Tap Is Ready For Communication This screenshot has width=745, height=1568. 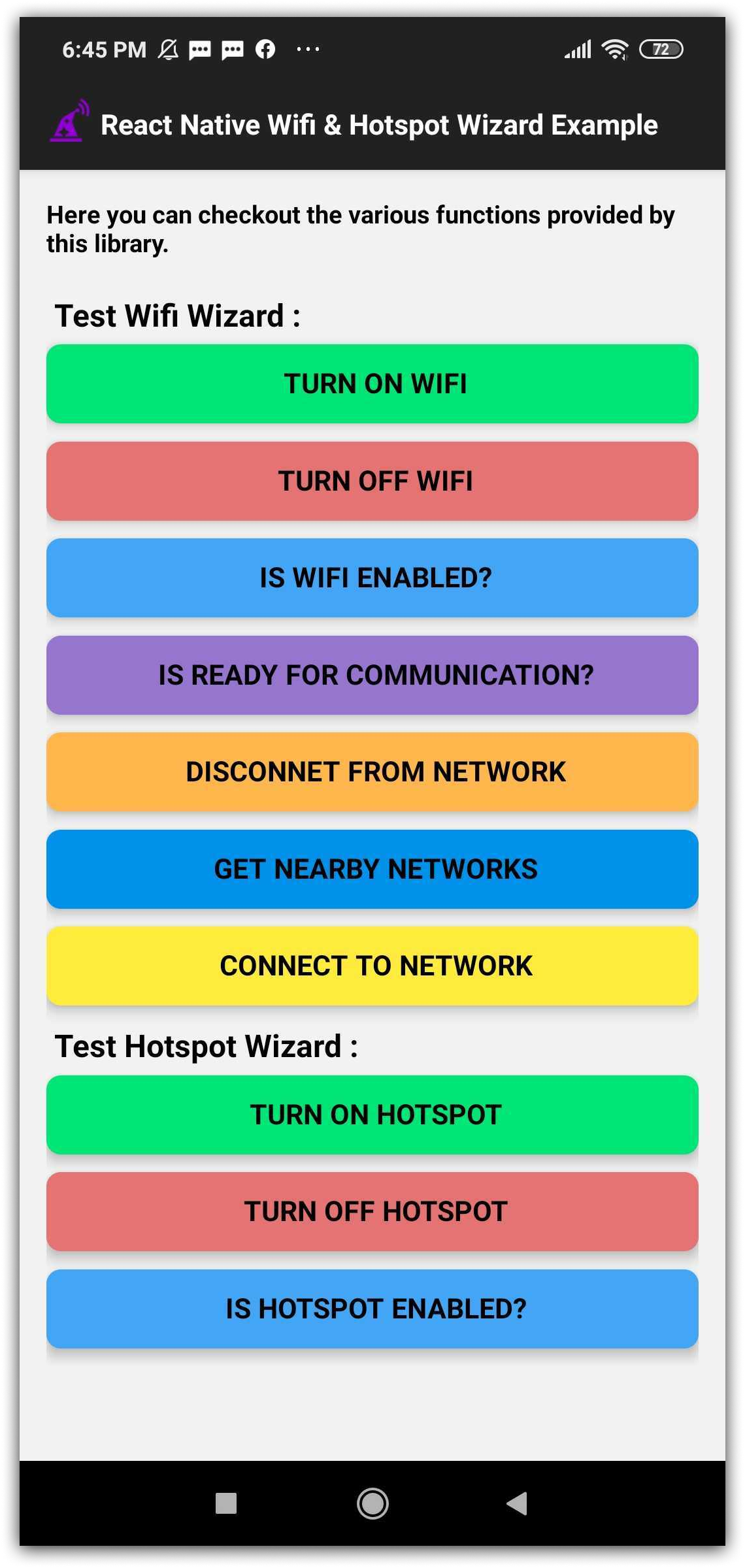click(x=372, y=675)
